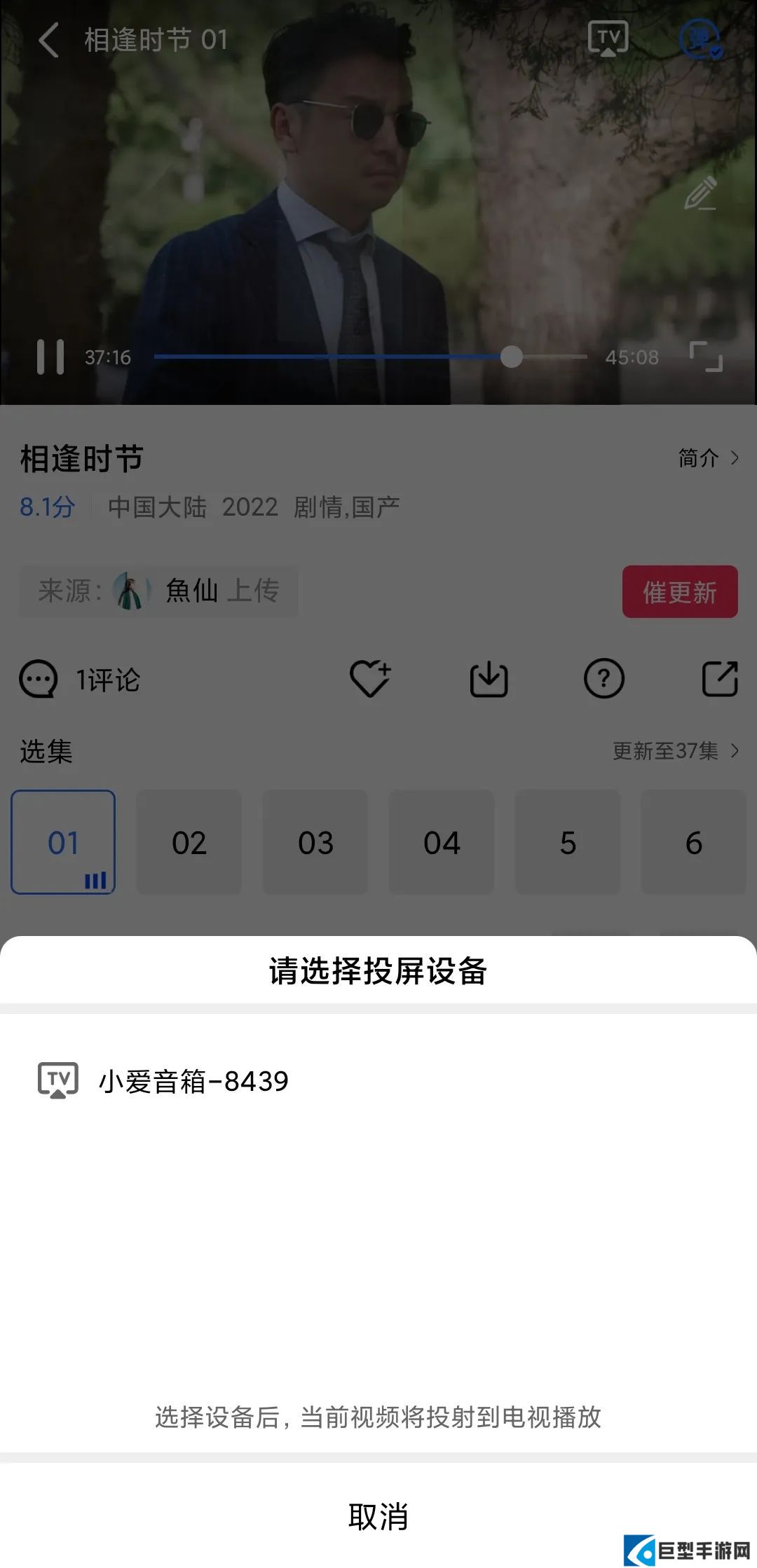Select episode 02
Screen dimensions: 757x1568
point(189,842)
